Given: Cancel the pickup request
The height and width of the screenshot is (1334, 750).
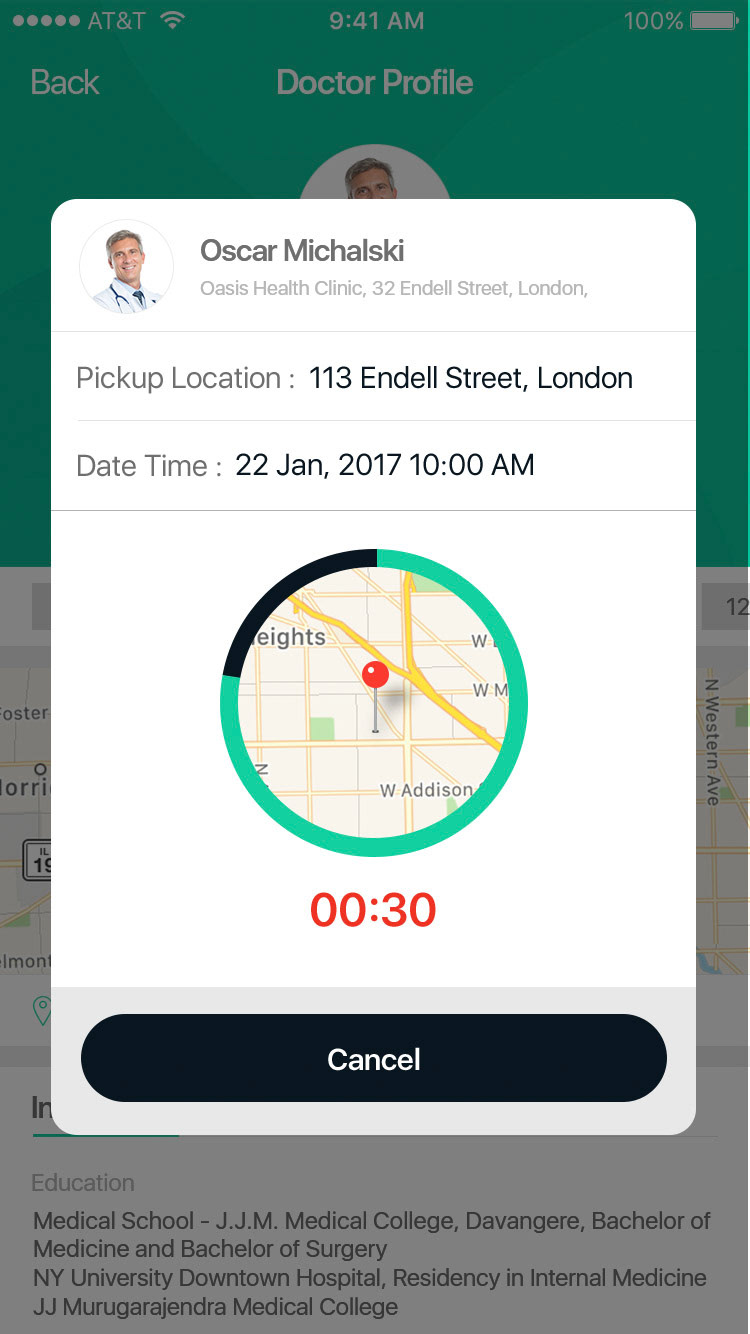Looking at the screenshot, I should coord(373,1059).
